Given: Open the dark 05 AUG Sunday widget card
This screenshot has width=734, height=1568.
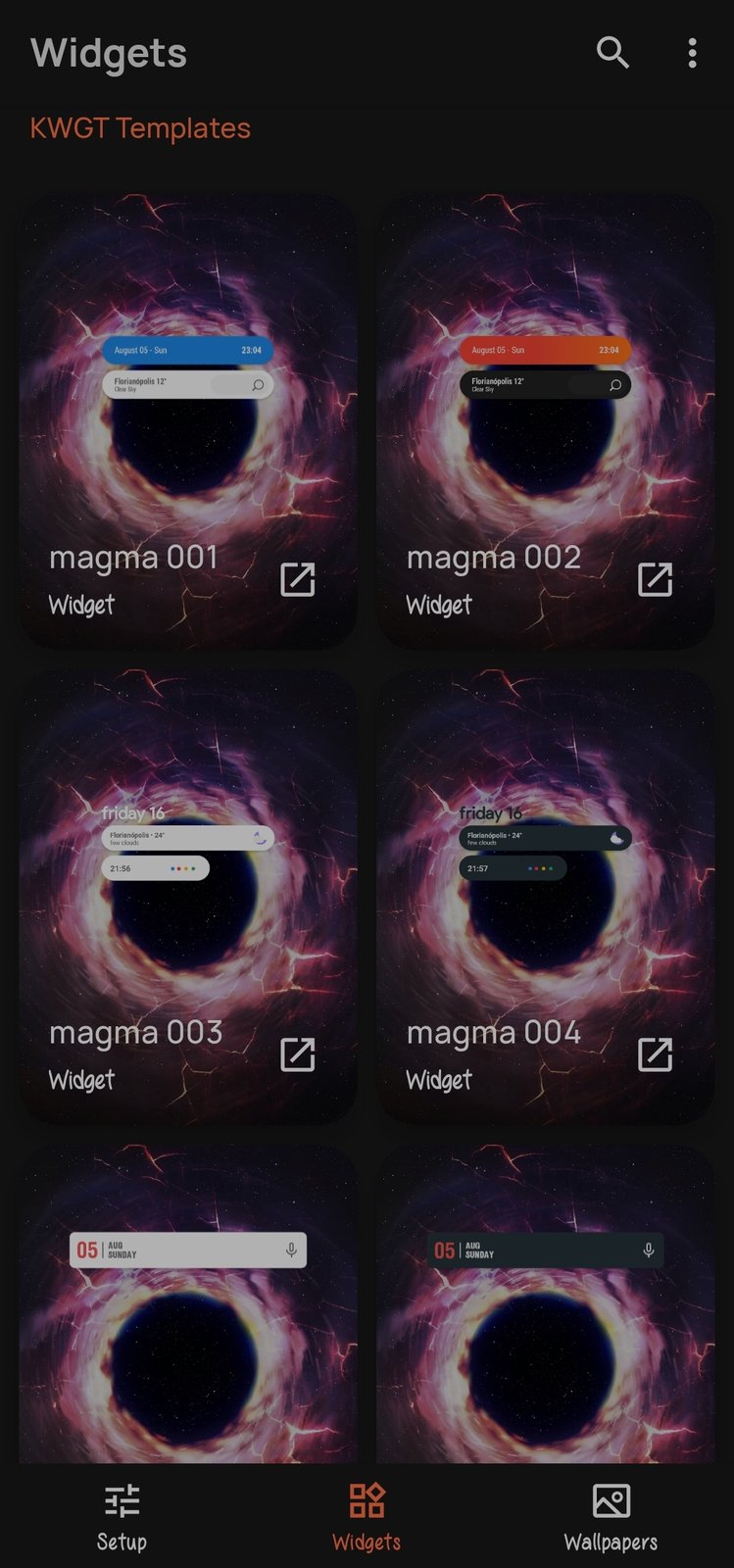Looking at the screenshot, I should click(x=545, y=1313).
